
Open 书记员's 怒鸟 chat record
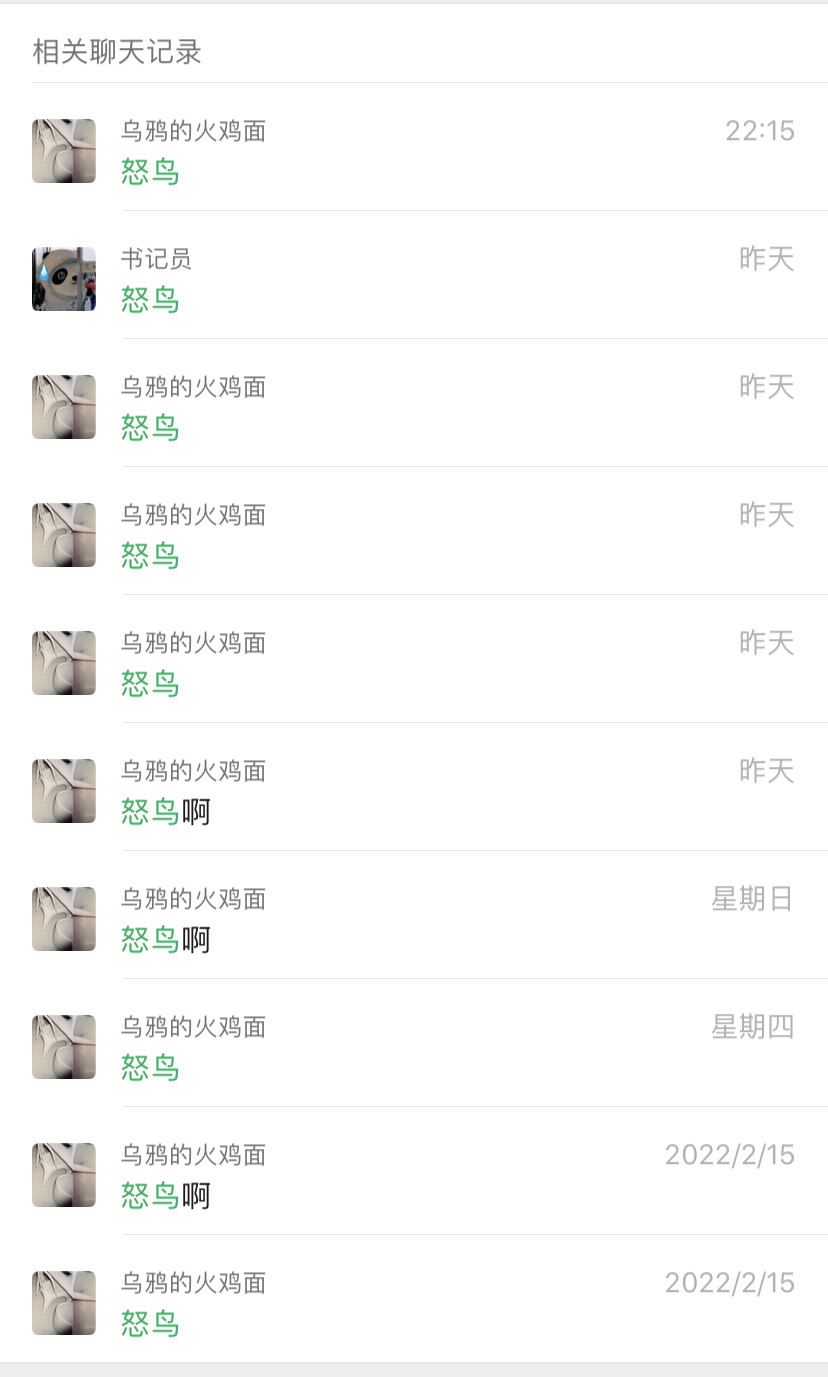[x=413, y=279]
